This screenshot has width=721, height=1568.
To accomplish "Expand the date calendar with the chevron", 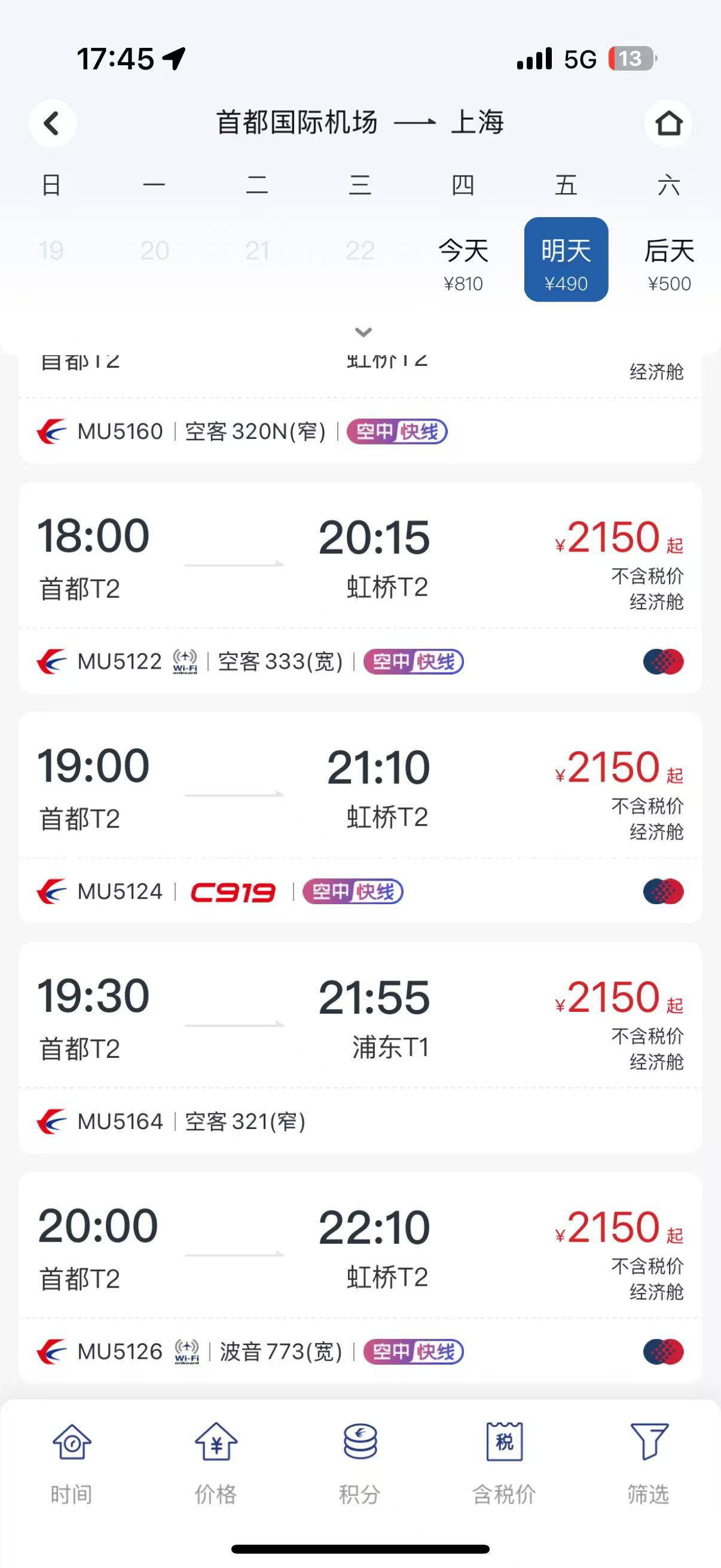I will pyautogui.click(x=363, y=332).
